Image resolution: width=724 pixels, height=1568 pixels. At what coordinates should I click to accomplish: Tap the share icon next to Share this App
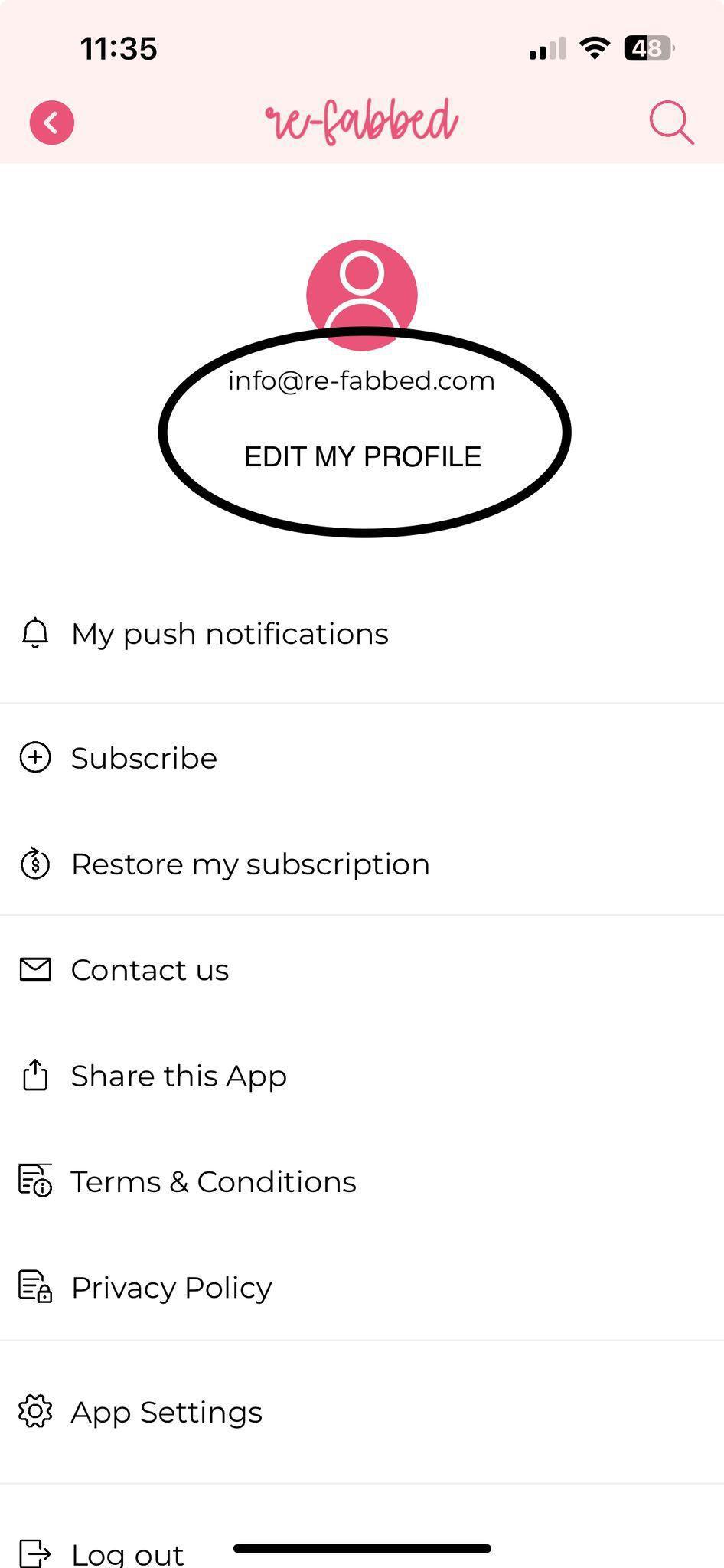pyautogui.click(x=34, y=1075)
